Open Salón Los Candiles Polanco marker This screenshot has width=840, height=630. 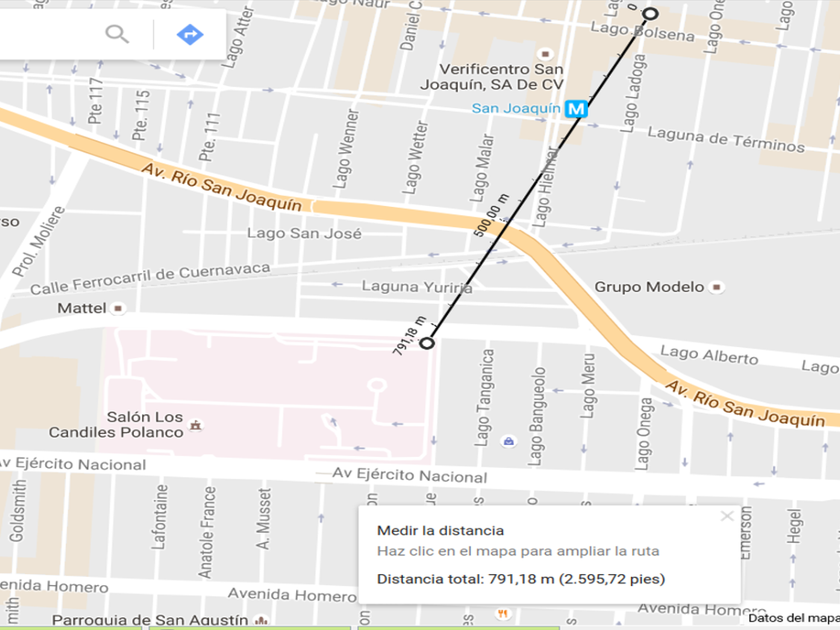click(x=196, y=425)
